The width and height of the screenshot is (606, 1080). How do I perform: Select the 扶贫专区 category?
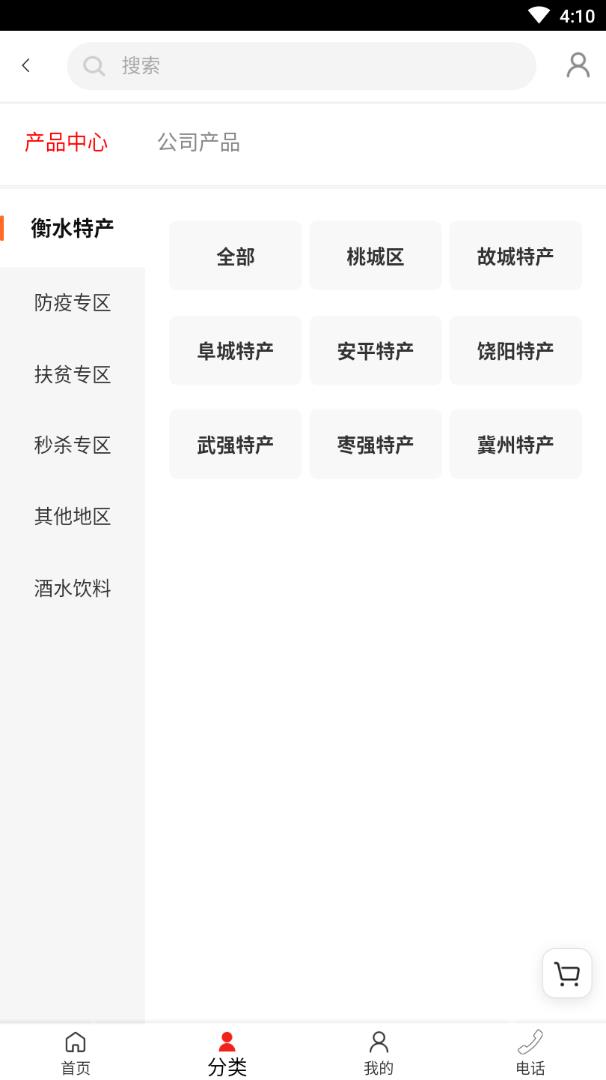coord(72,375)
